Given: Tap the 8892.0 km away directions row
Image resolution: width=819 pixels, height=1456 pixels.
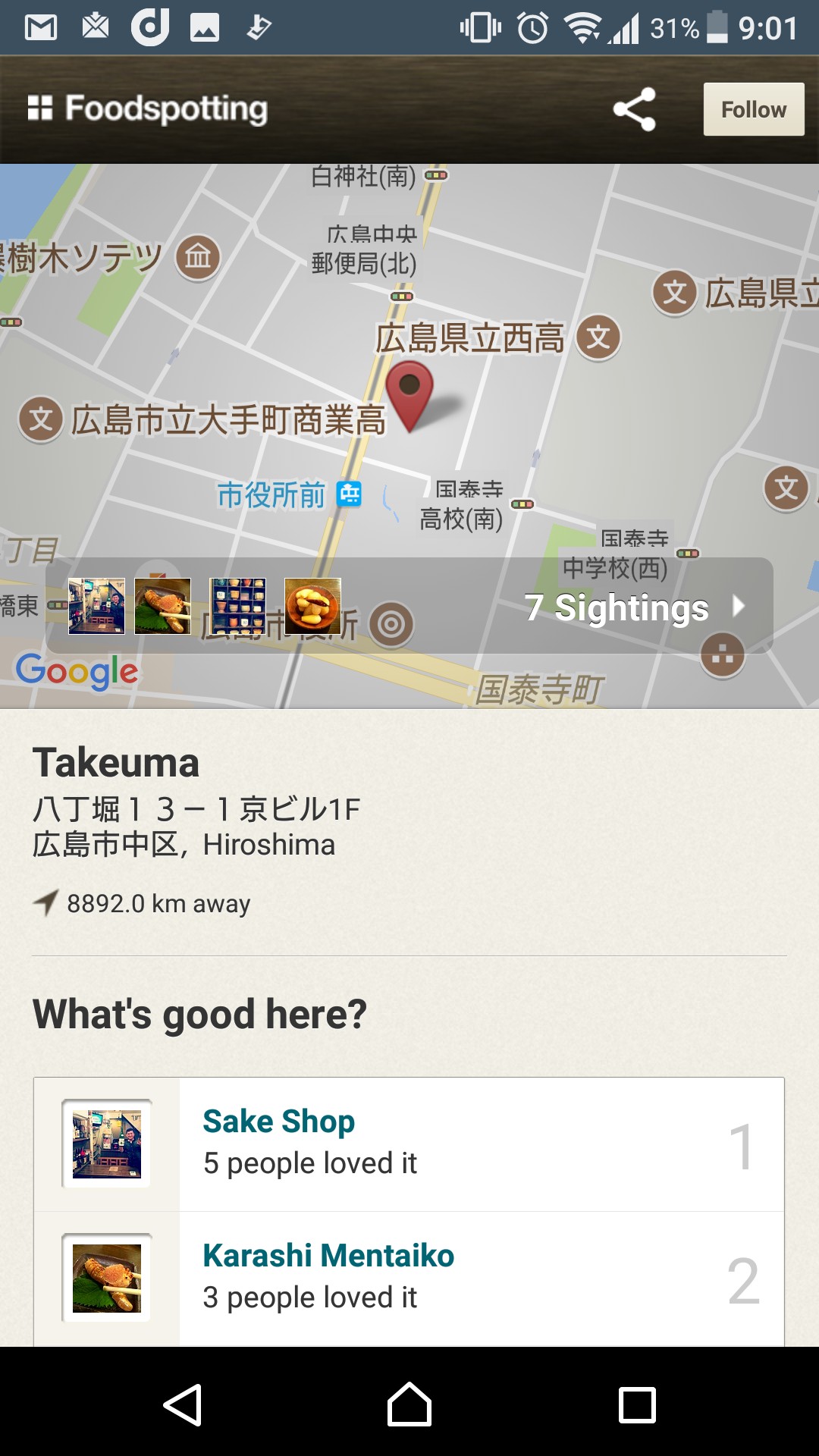Looking at the screenshot, I should coord(143,903).
